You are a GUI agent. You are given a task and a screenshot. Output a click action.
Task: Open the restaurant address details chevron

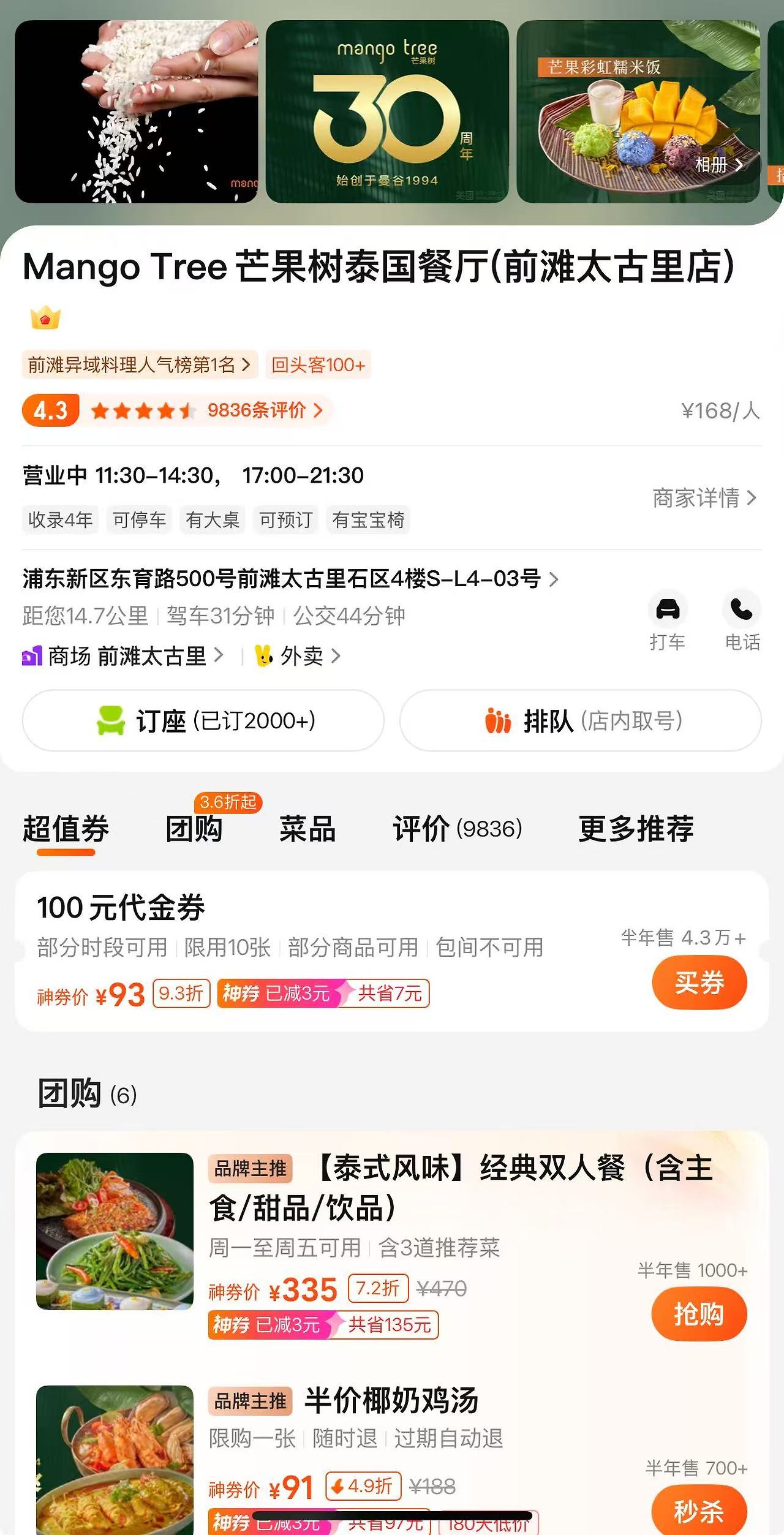click(x=556, y=580)
